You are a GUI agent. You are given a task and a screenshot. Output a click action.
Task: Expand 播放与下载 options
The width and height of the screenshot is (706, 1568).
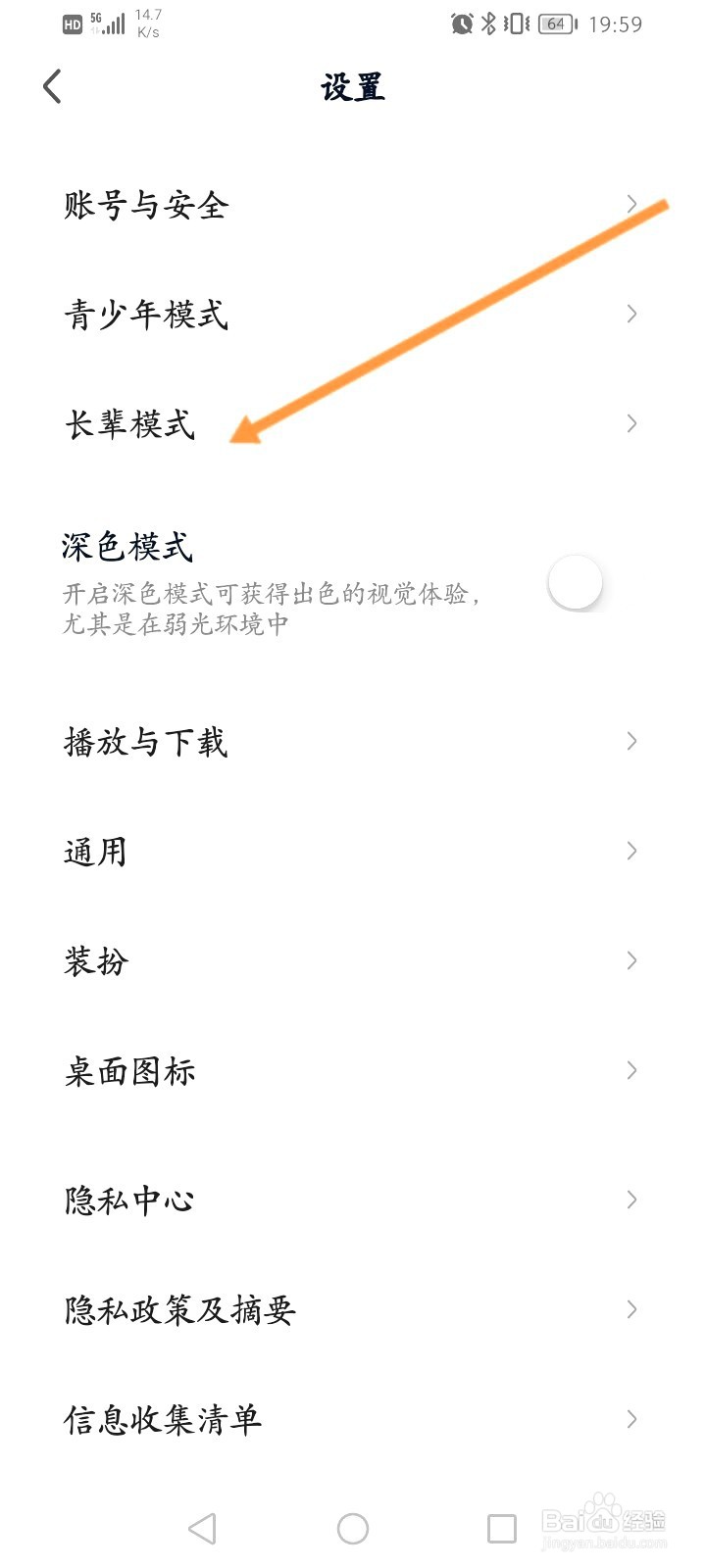tap(353, 742)
